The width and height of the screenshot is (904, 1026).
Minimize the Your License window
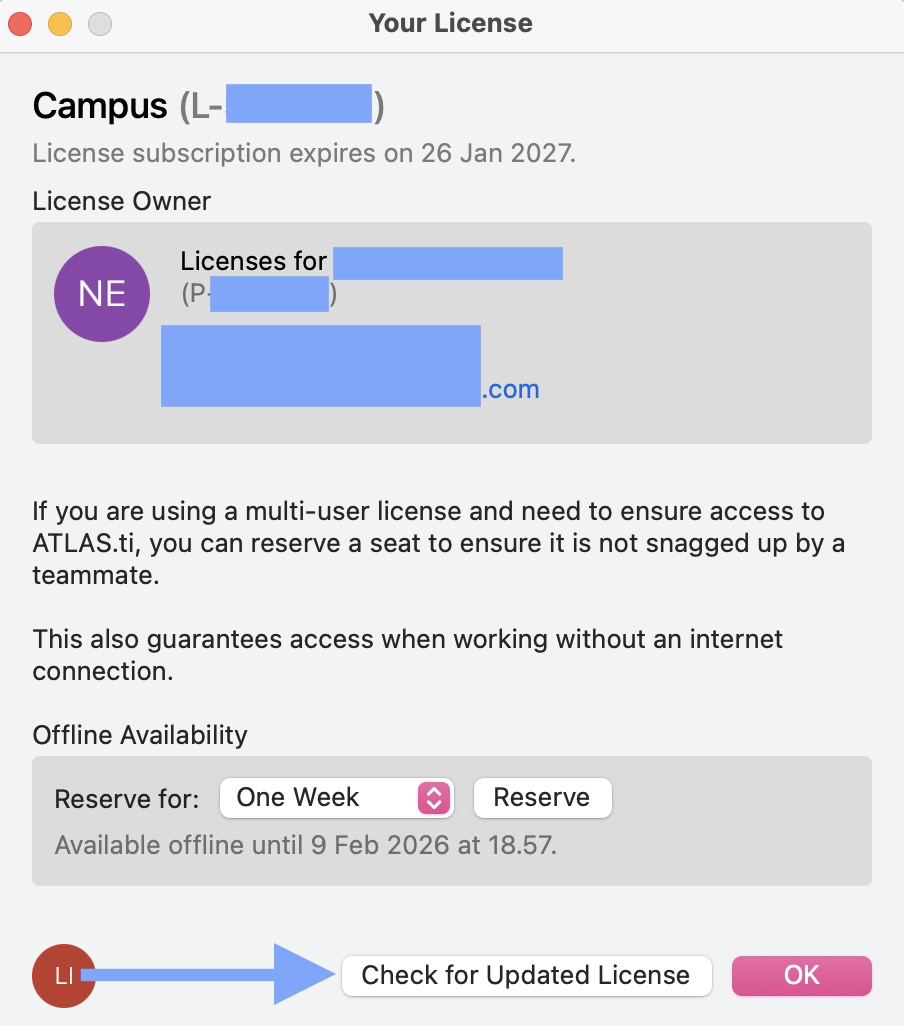point(60,23)
